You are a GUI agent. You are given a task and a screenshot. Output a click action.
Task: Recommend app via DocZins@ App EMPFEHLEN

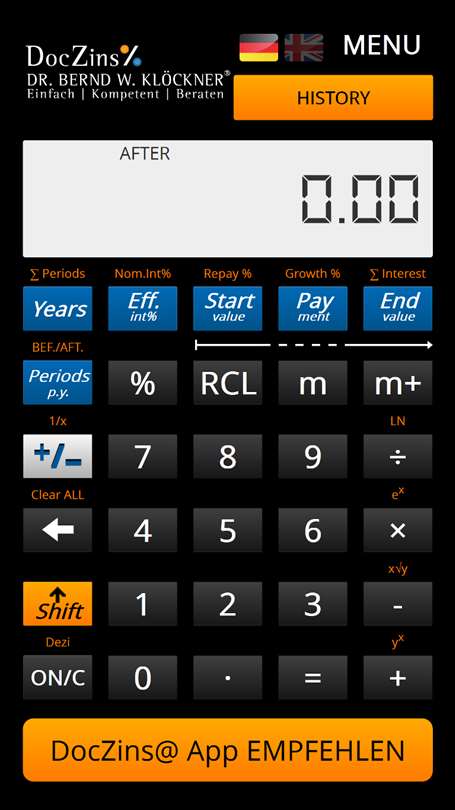click(x=228, y=750)
